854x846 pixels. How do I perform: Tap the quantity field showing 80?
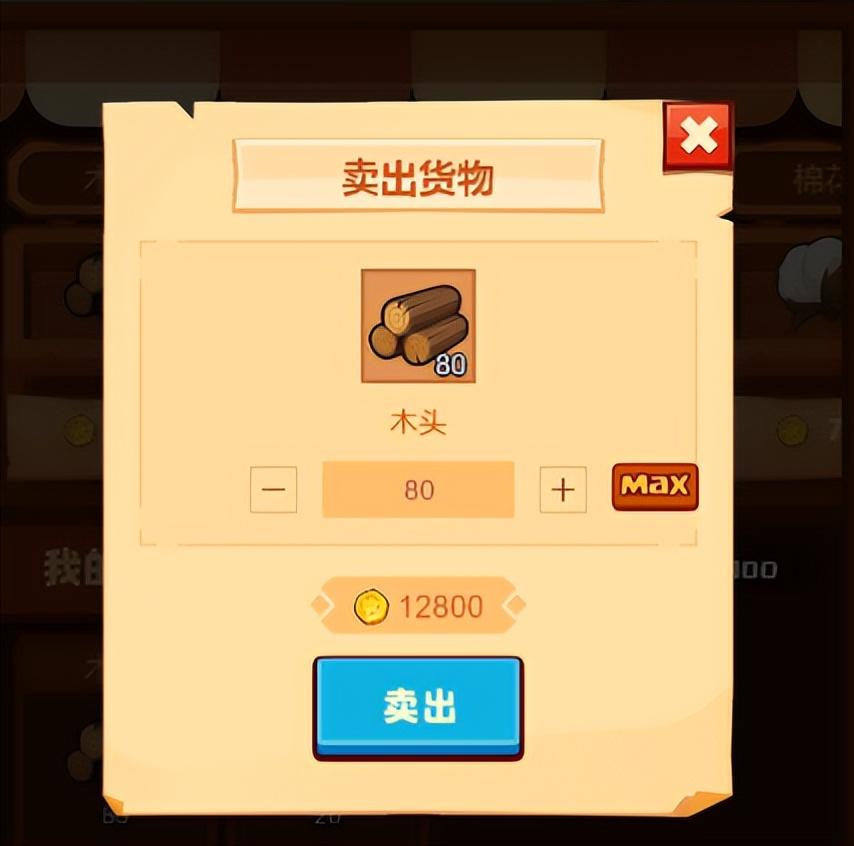(418, 490)
